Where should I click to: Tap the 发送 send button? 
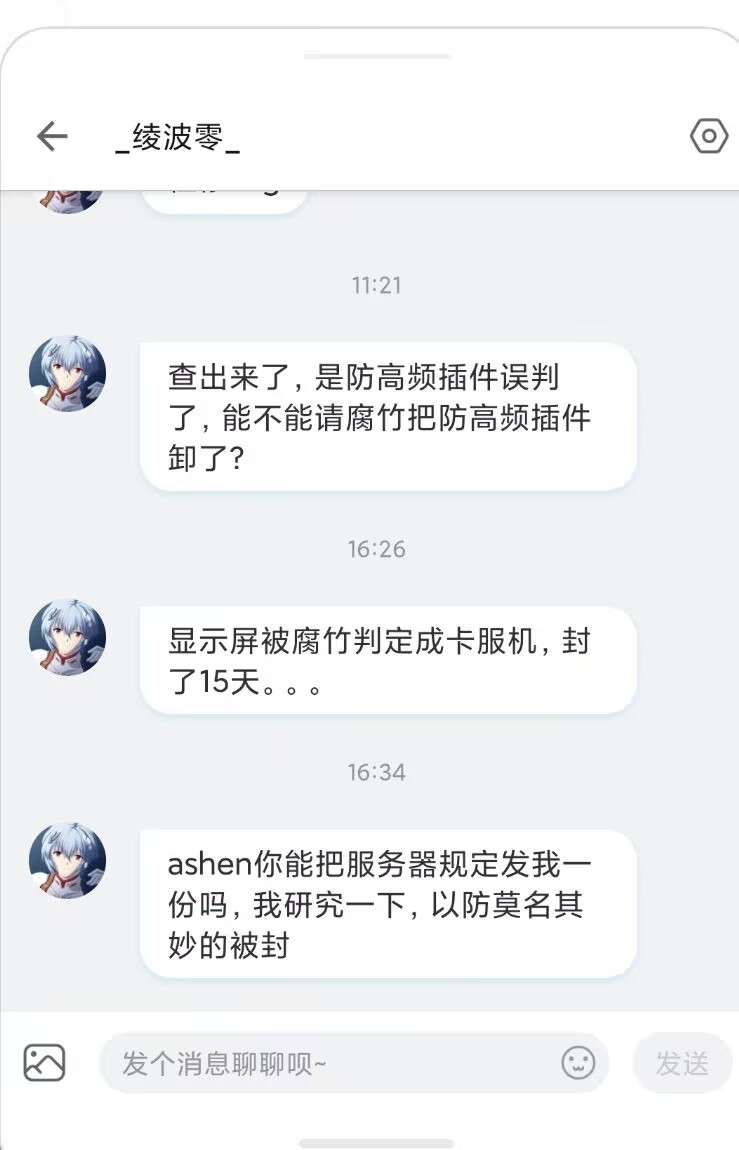[x=682, y=1063]
